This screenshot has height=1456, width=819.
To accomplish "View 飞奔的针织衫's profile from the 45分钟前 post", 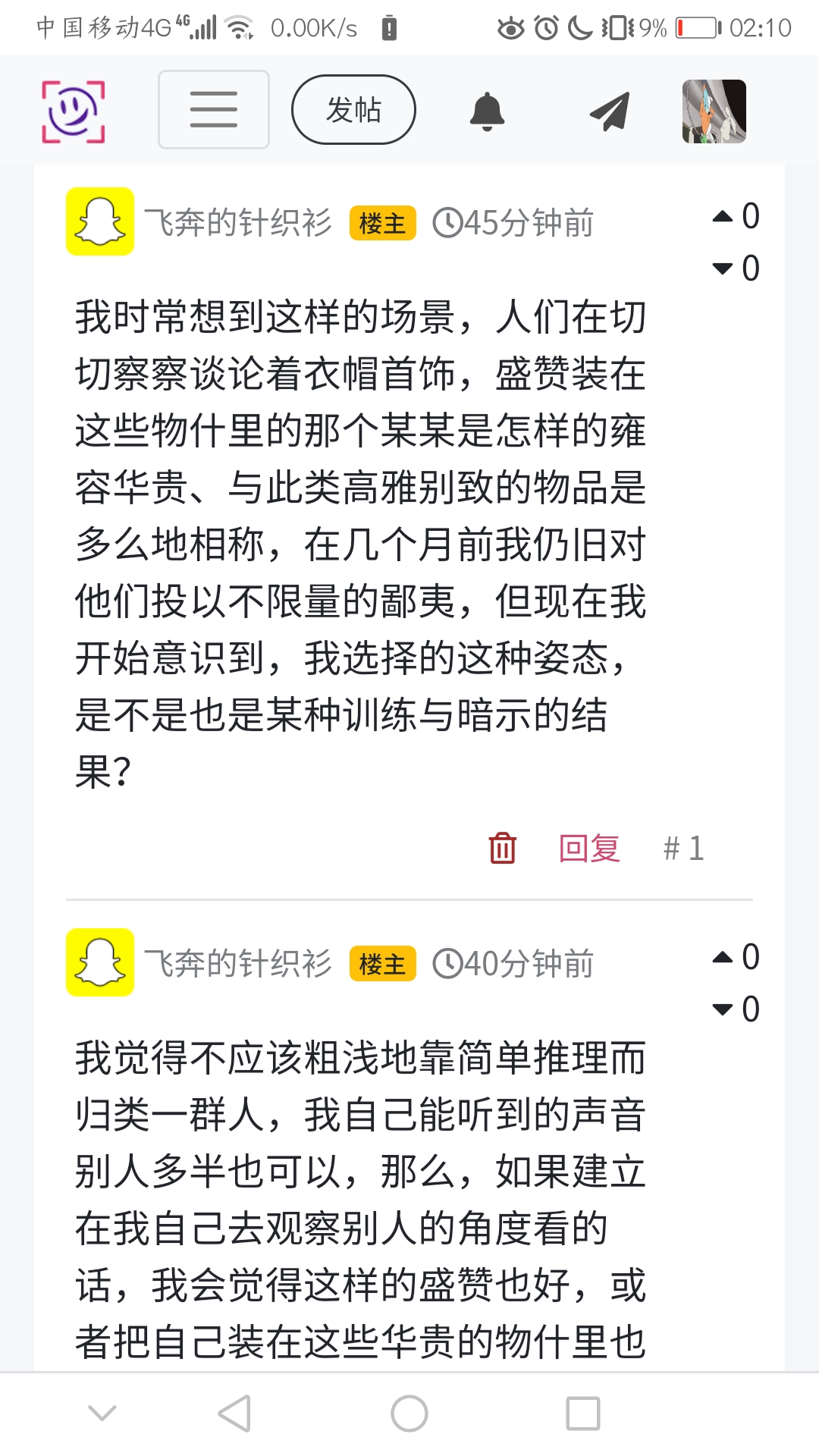I will (238, 222).
